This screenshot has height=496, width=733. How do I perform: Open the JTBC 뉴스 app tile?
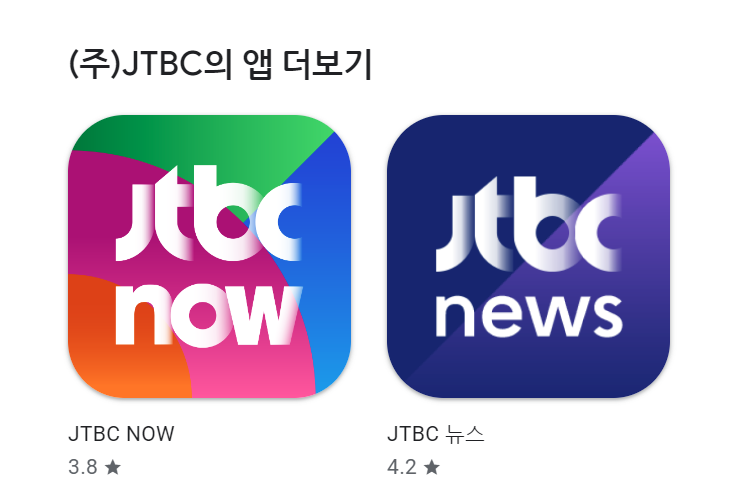(528, 256)
